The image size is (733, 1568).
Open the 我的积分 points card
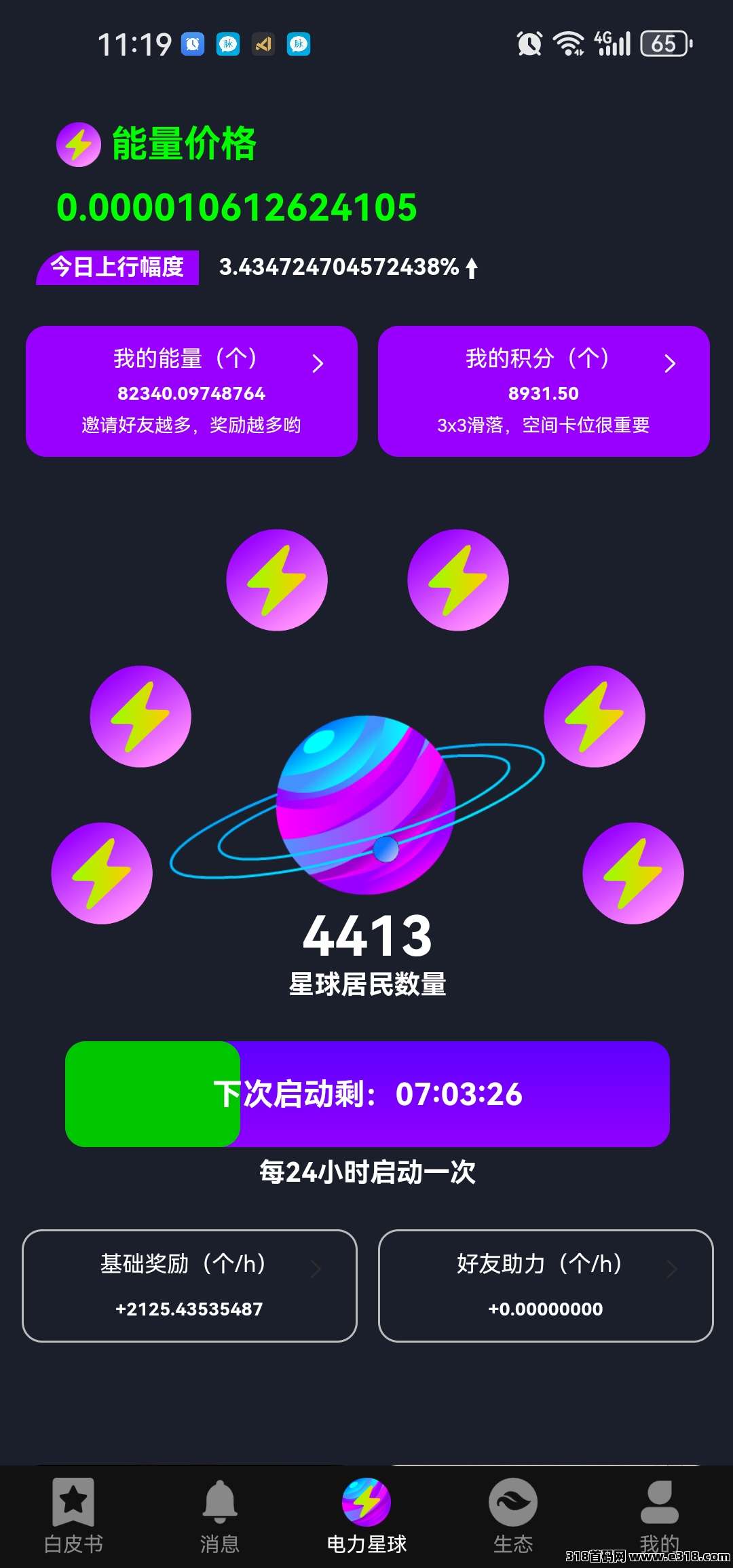click(544, 391)
